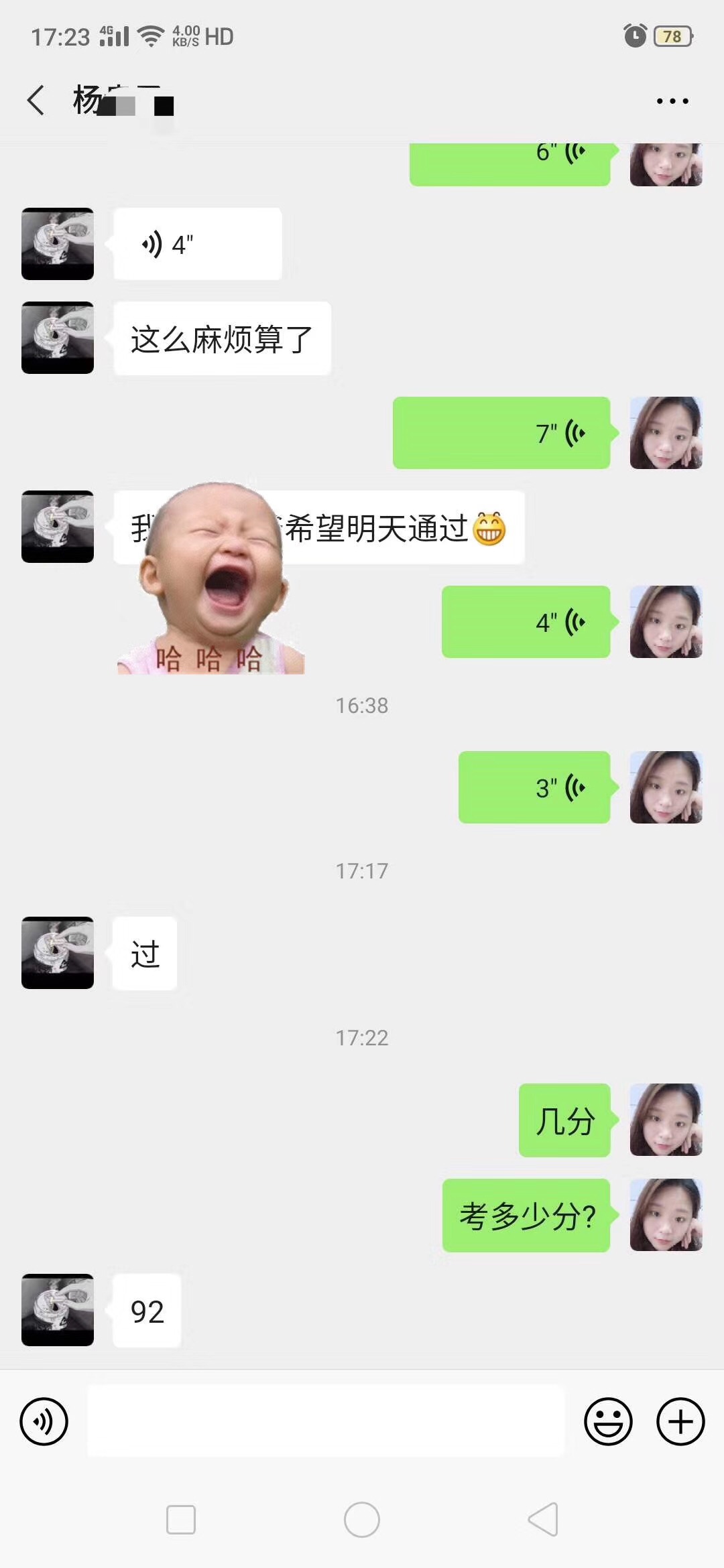The width and height of the screenshot is (724, 1568).
Task: Open the chat info overflow menu
Action: point(672,101)
